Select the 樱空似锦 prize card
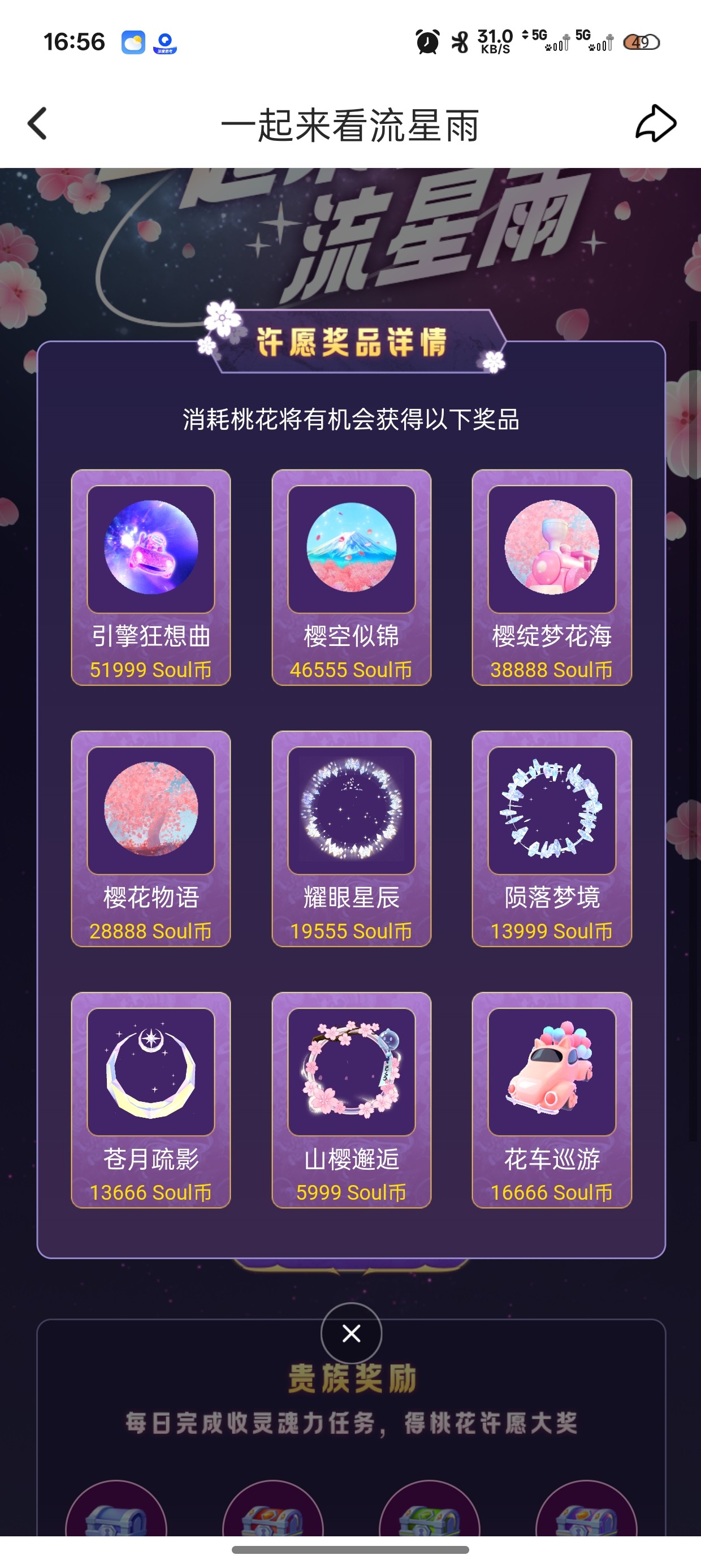The height and width of the screenshot is (1568, 701). (x=351, y=577)
